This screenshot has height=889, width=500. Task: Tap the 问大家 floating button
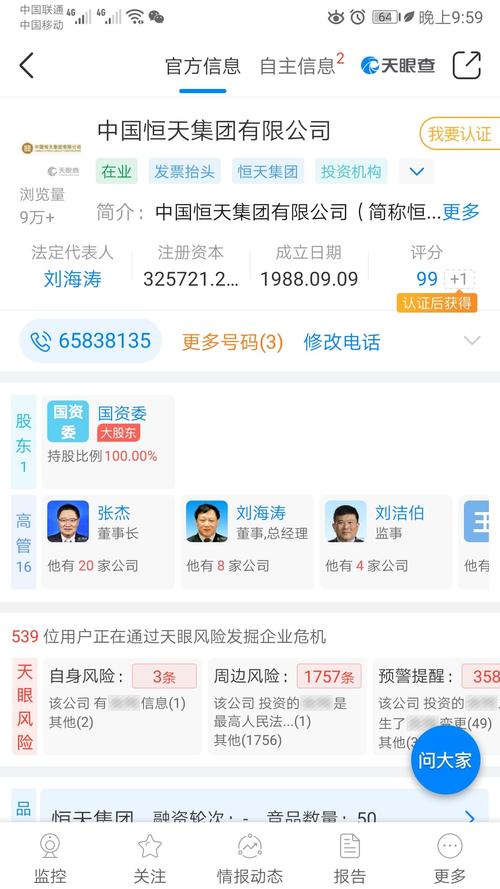tap(445, 760)
